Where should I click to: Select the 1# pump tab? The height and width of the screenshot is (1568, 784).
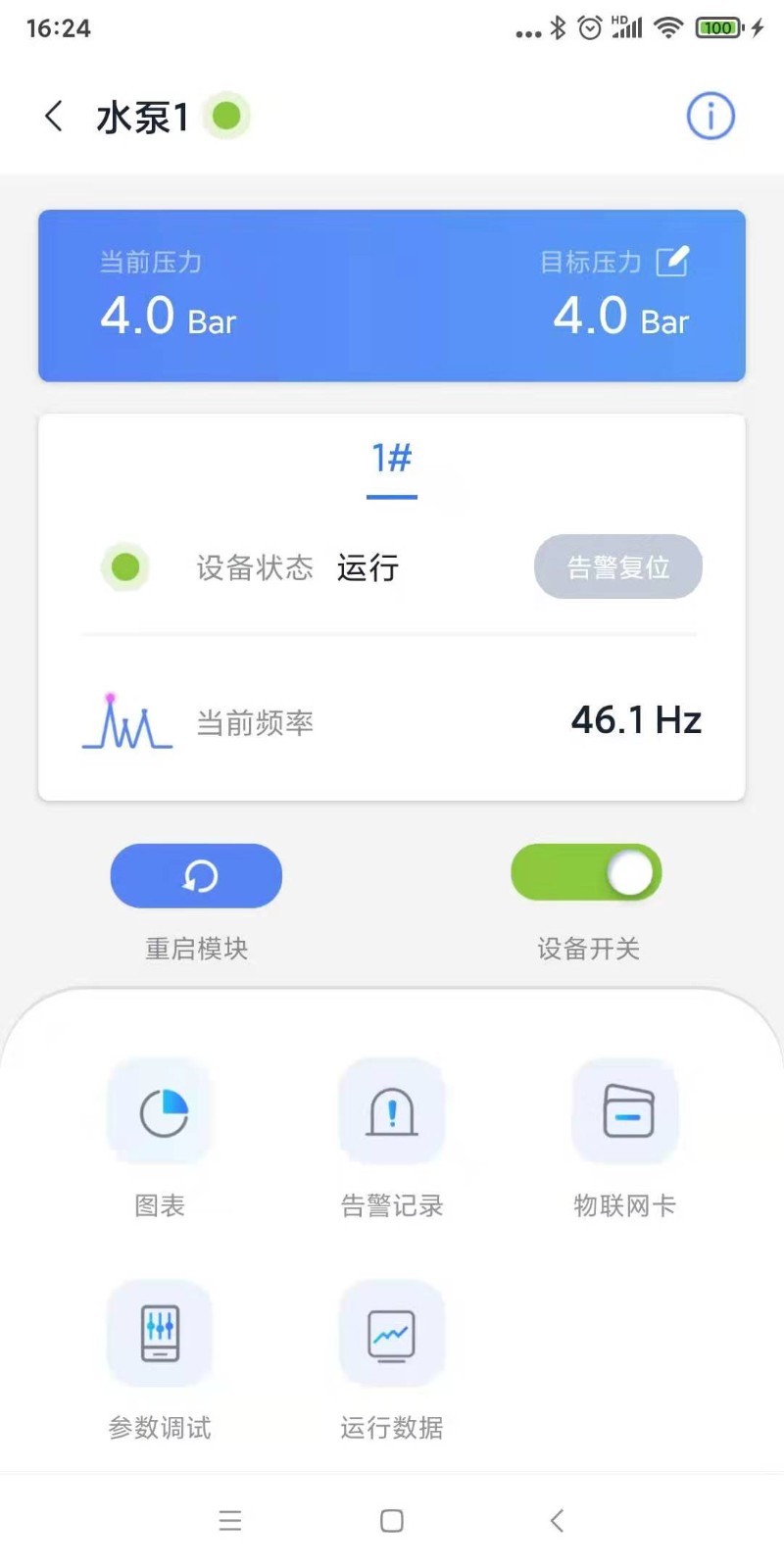click(392, 459)
